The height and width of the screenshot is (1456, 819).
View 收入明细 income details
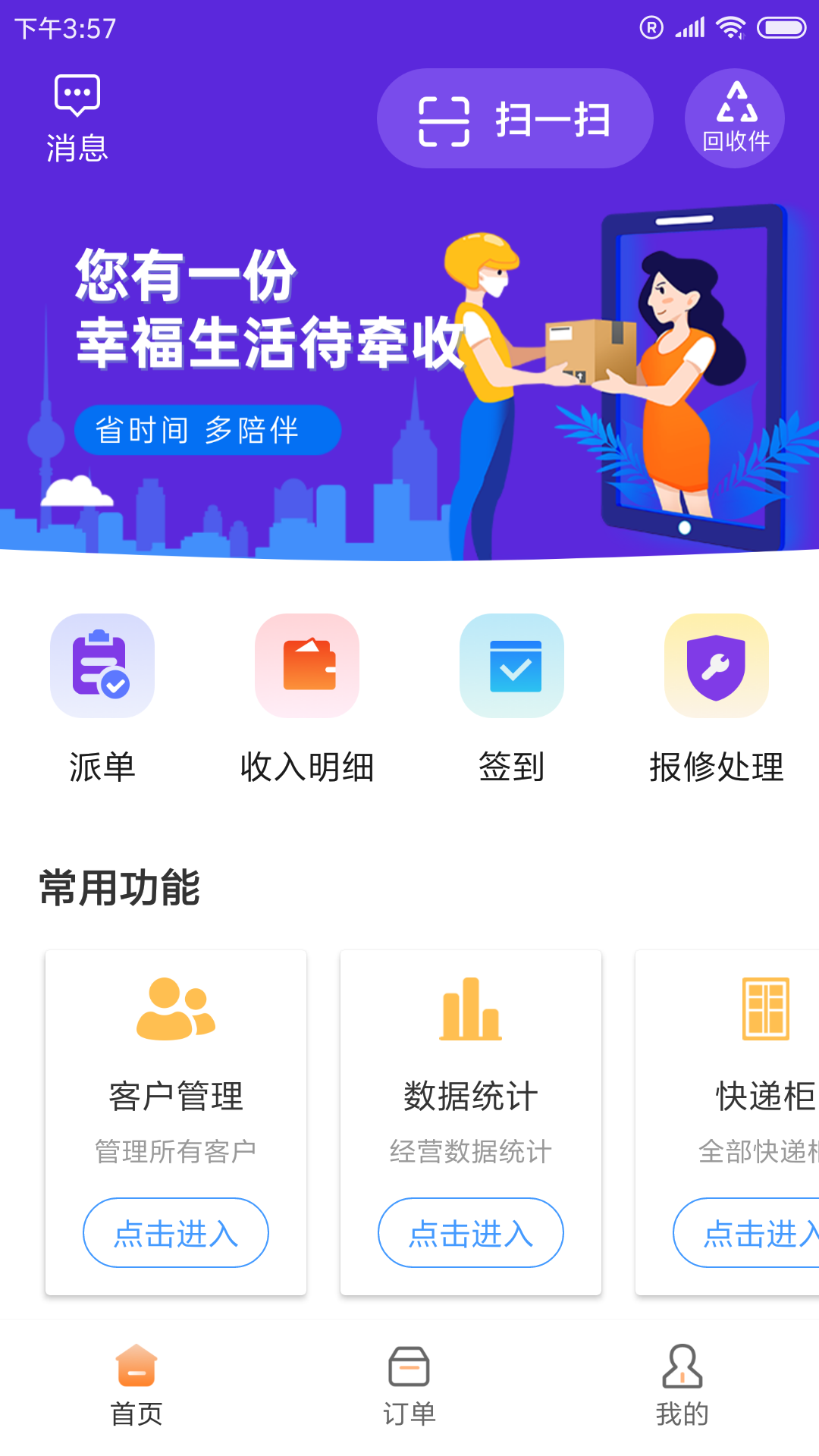click(307, 698)
